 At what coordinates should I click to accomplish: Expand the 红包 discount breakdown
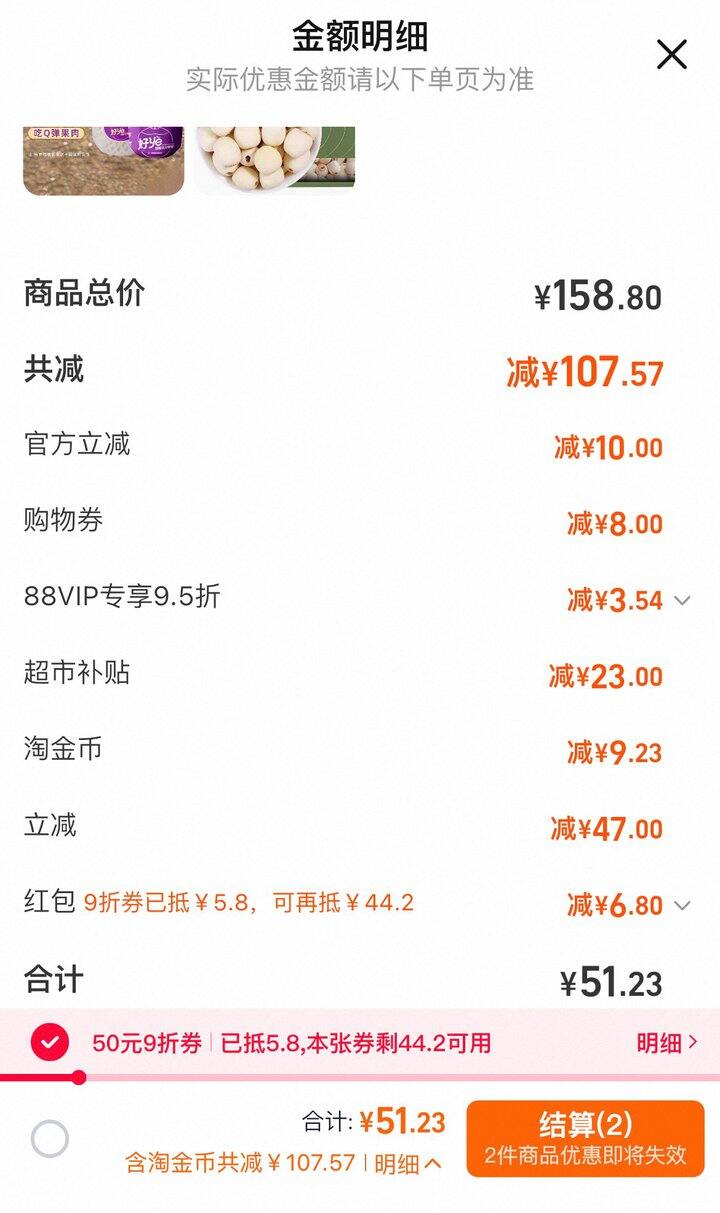[682, 905]
